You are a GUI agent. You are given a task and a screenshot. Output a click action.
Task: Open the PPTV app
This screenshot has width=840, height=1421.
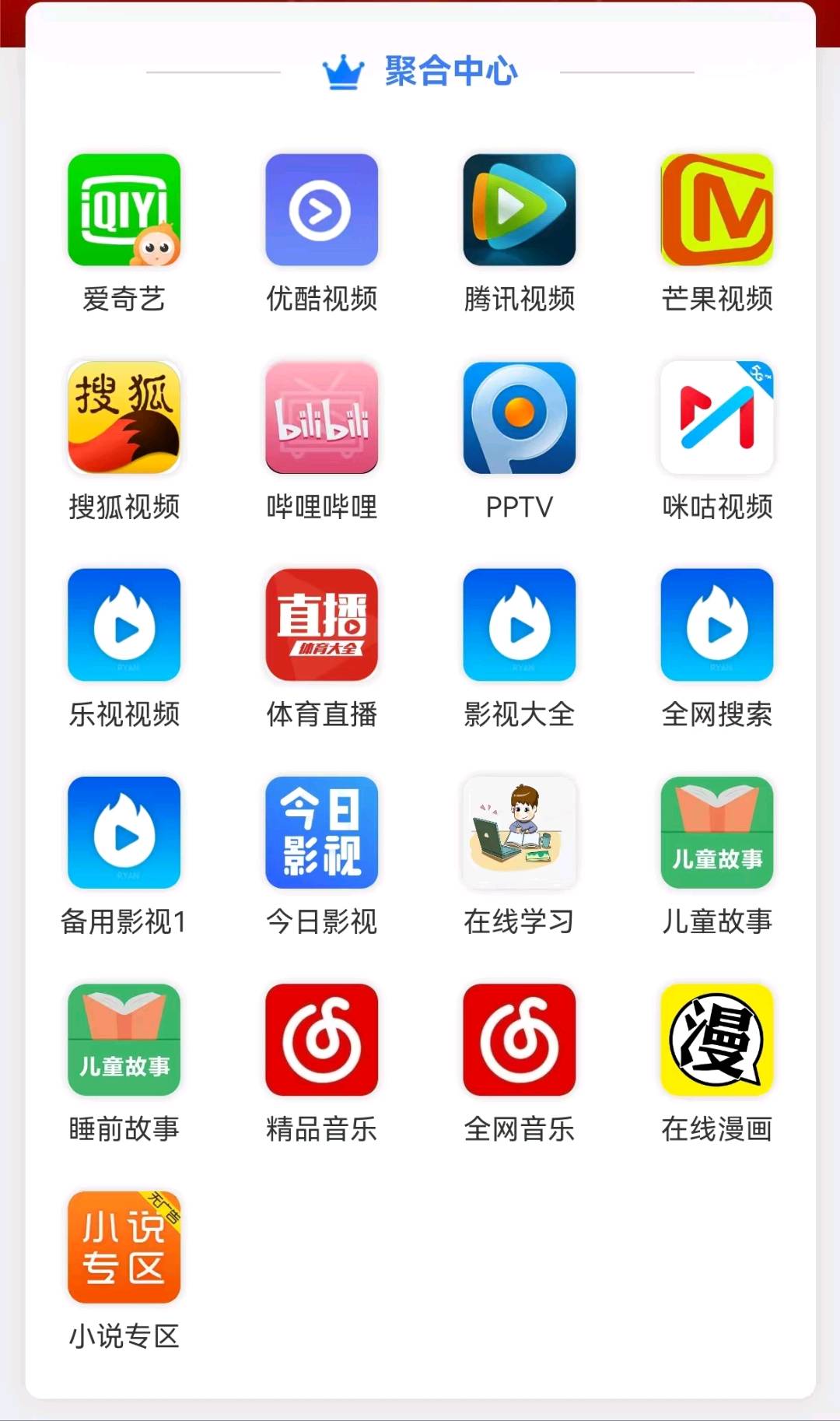[x=520, y=418]
